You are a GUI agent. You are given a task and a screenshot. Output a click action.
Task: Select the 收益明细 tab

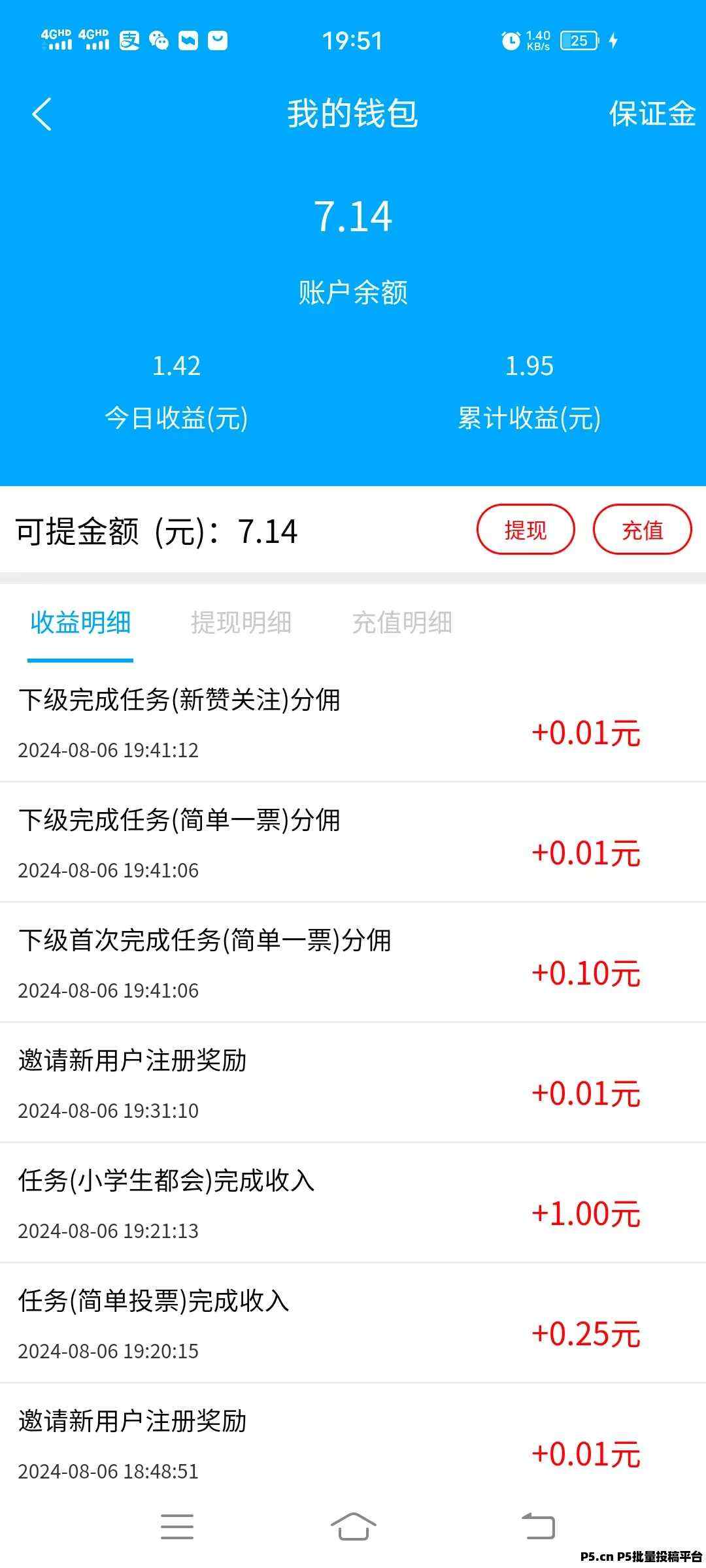80,623
